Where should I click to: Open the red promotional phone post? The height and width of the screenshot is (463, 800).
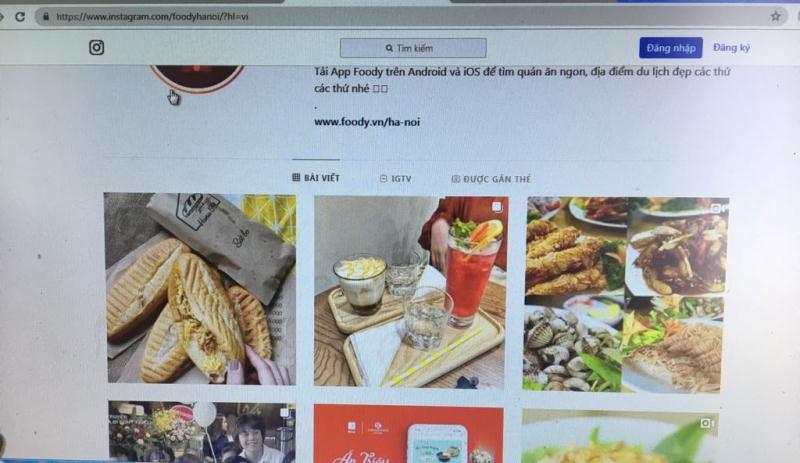[x=410, y=434]
